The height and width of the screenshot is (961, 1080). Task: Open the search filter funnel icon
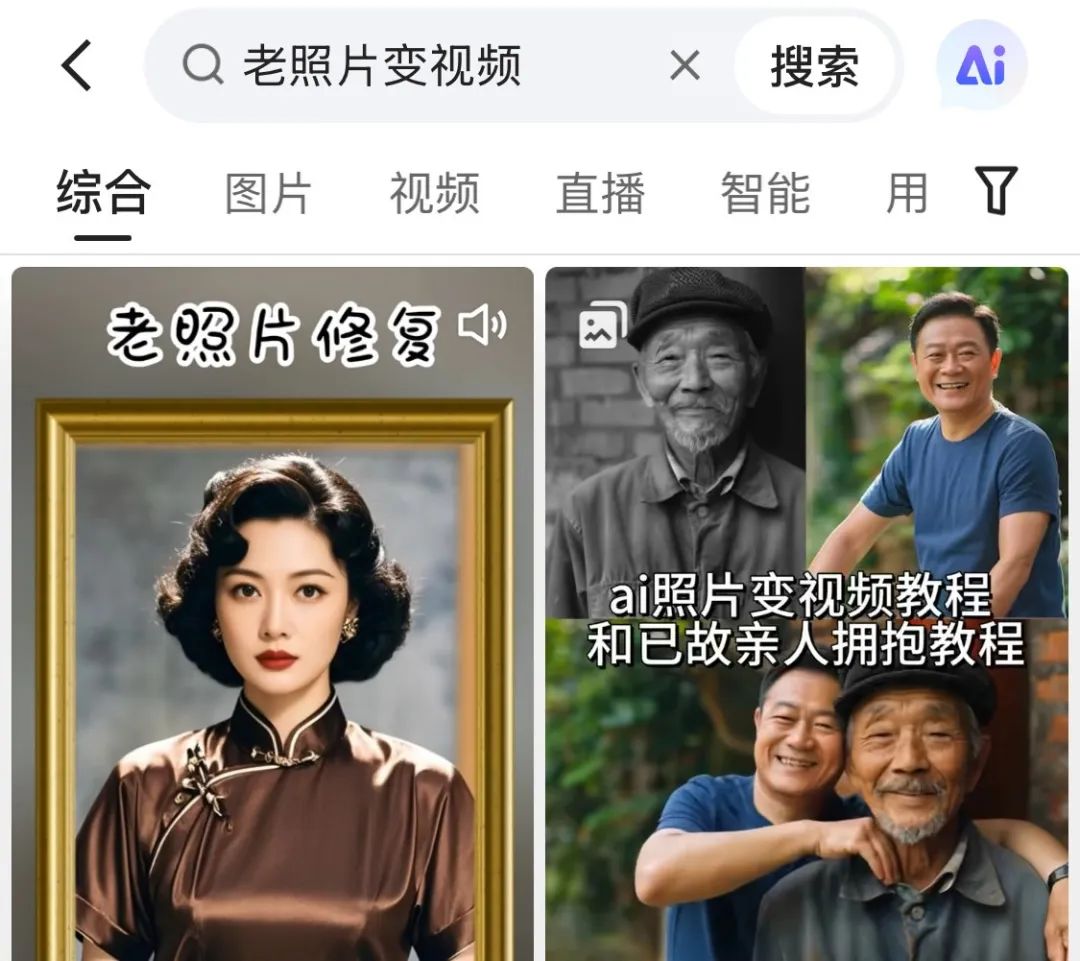pos(995,190)
